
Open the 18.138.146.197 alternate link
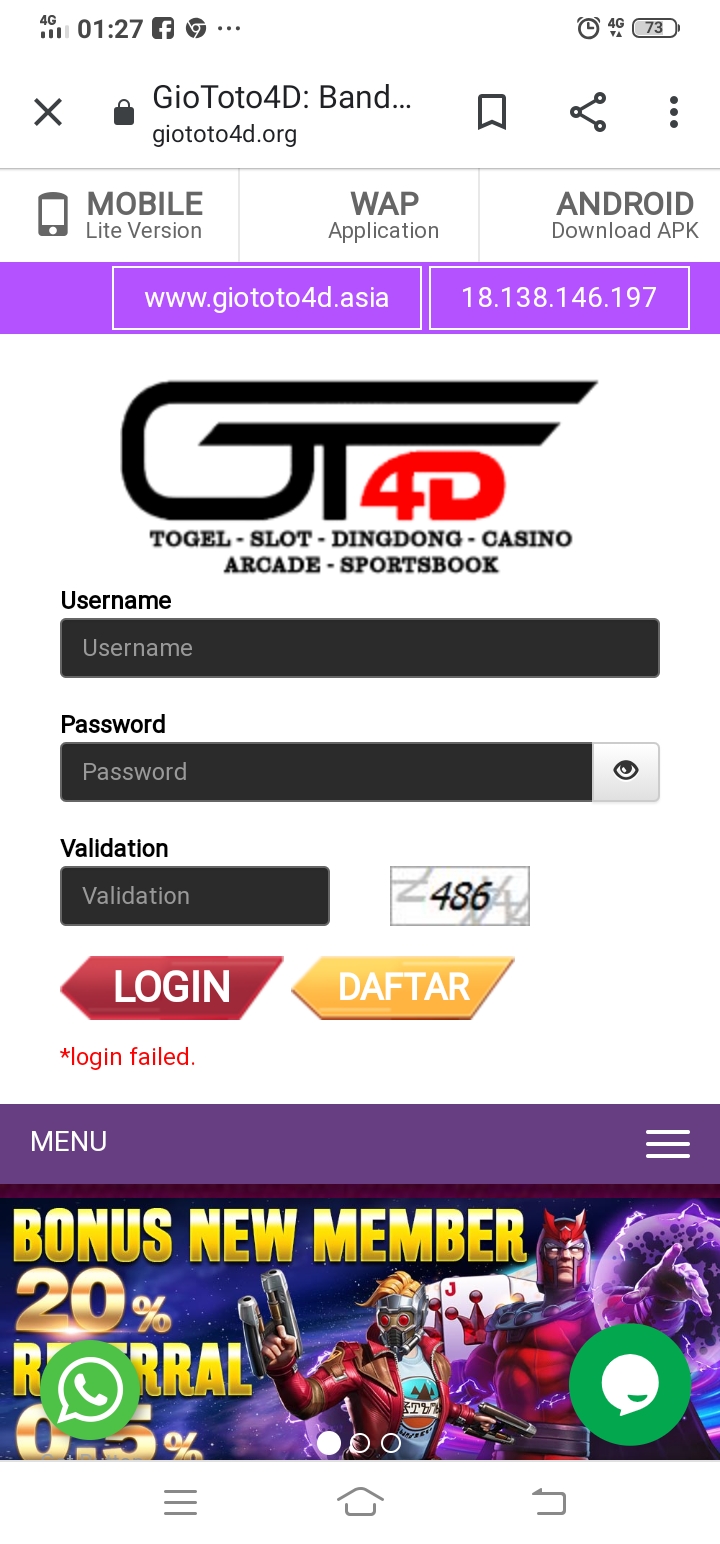click(x=559, y=298)
